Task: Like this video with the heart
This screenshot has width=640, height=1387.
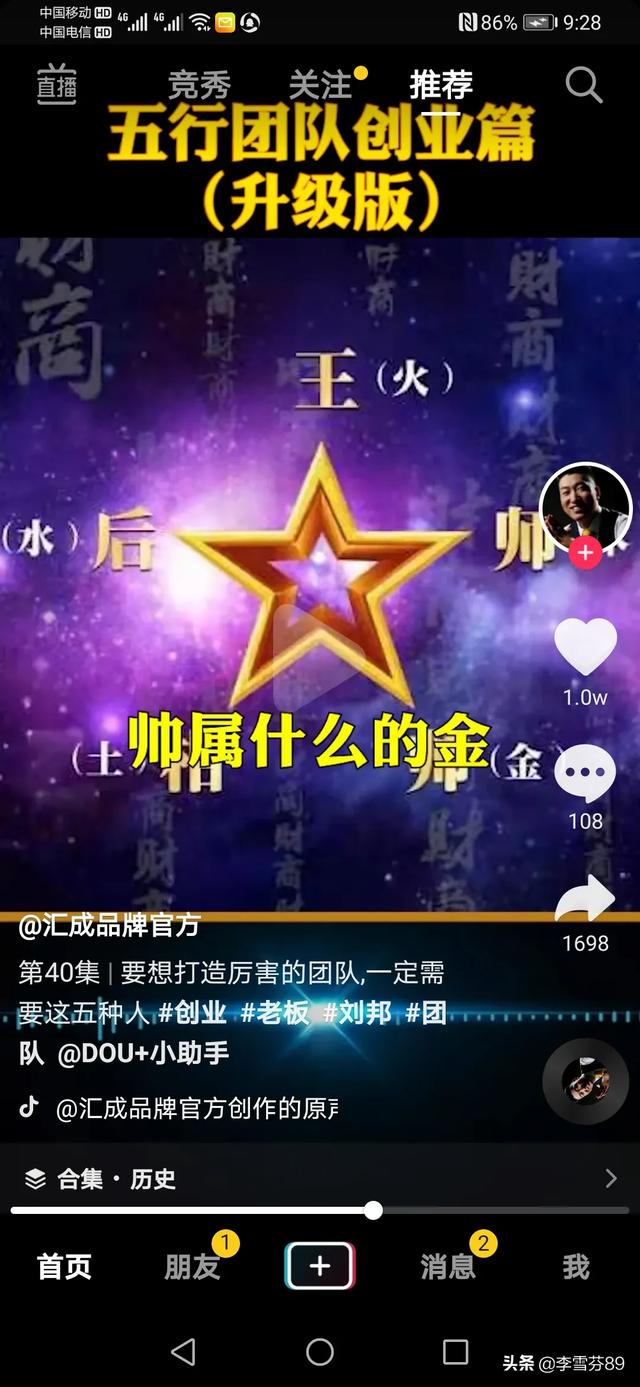Action: click(x=585, y=647)
